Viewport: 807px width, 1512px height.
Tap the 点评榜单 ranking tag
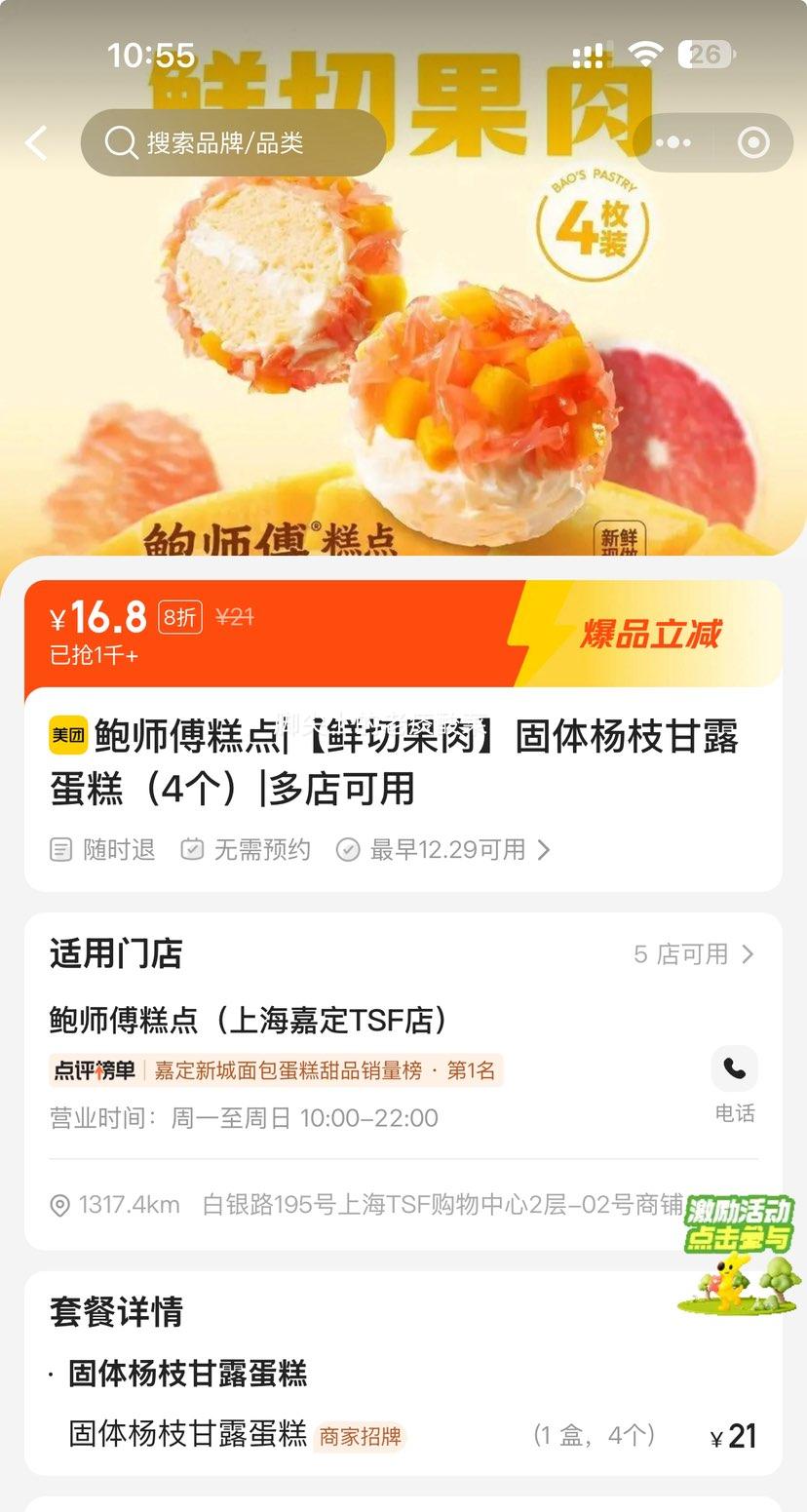[92, 1069]
